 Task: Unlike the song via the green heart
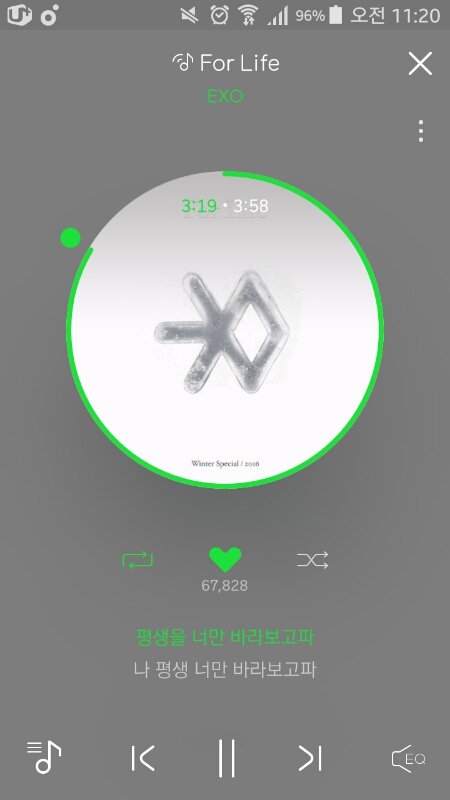point(225,560)
